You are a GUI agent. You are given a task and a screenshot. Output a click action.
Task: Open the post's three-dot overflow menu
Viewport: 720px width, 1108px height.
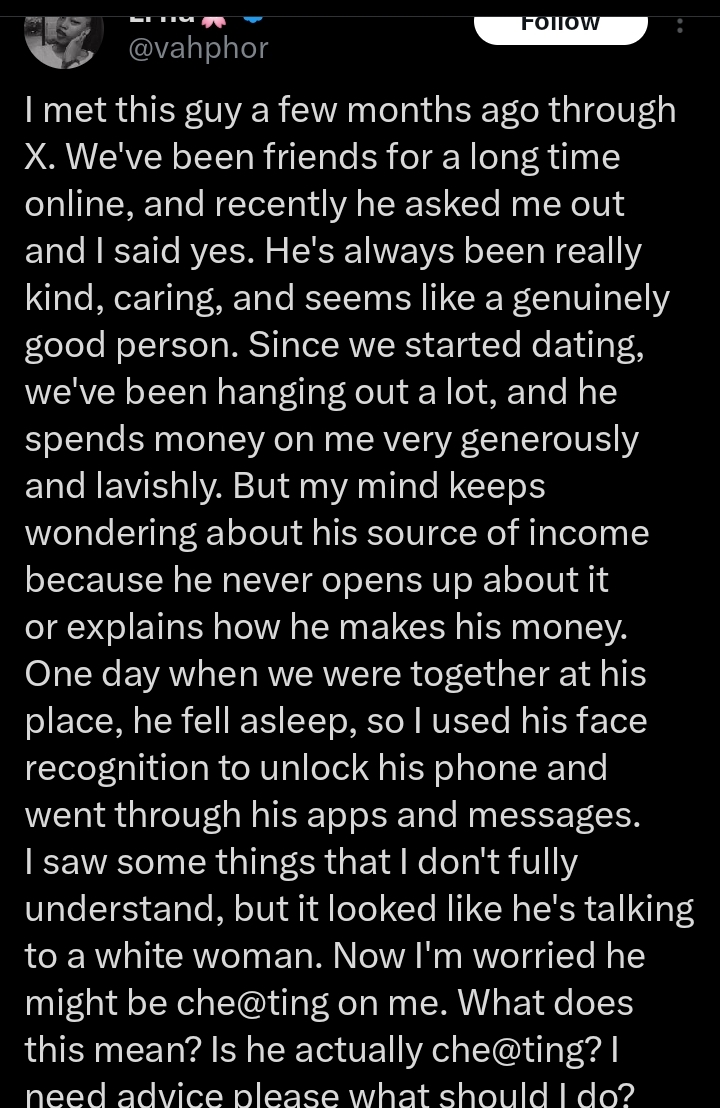click(x=681, y=24)
